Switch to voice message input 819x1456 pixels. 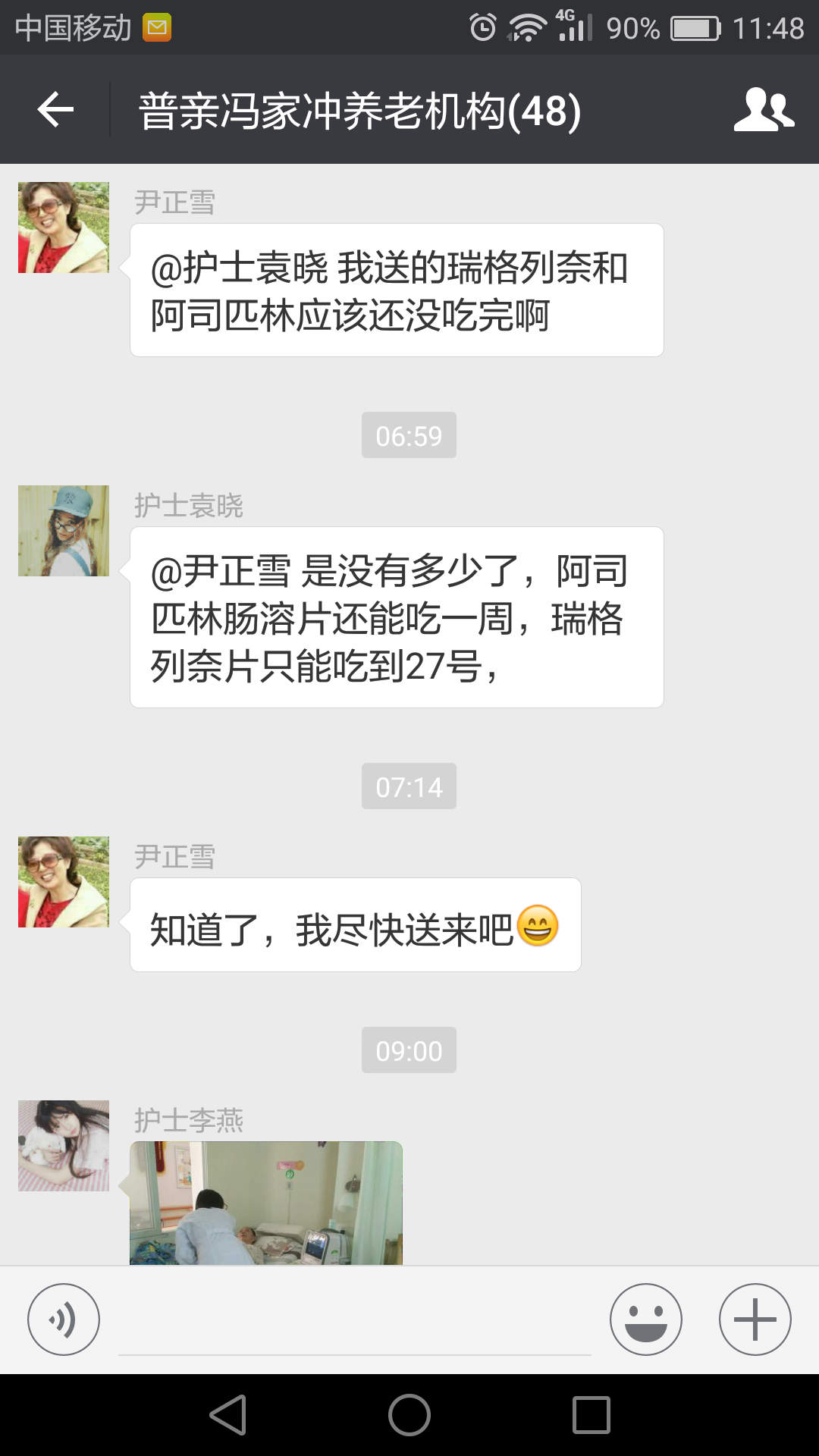coord(64,1319)
